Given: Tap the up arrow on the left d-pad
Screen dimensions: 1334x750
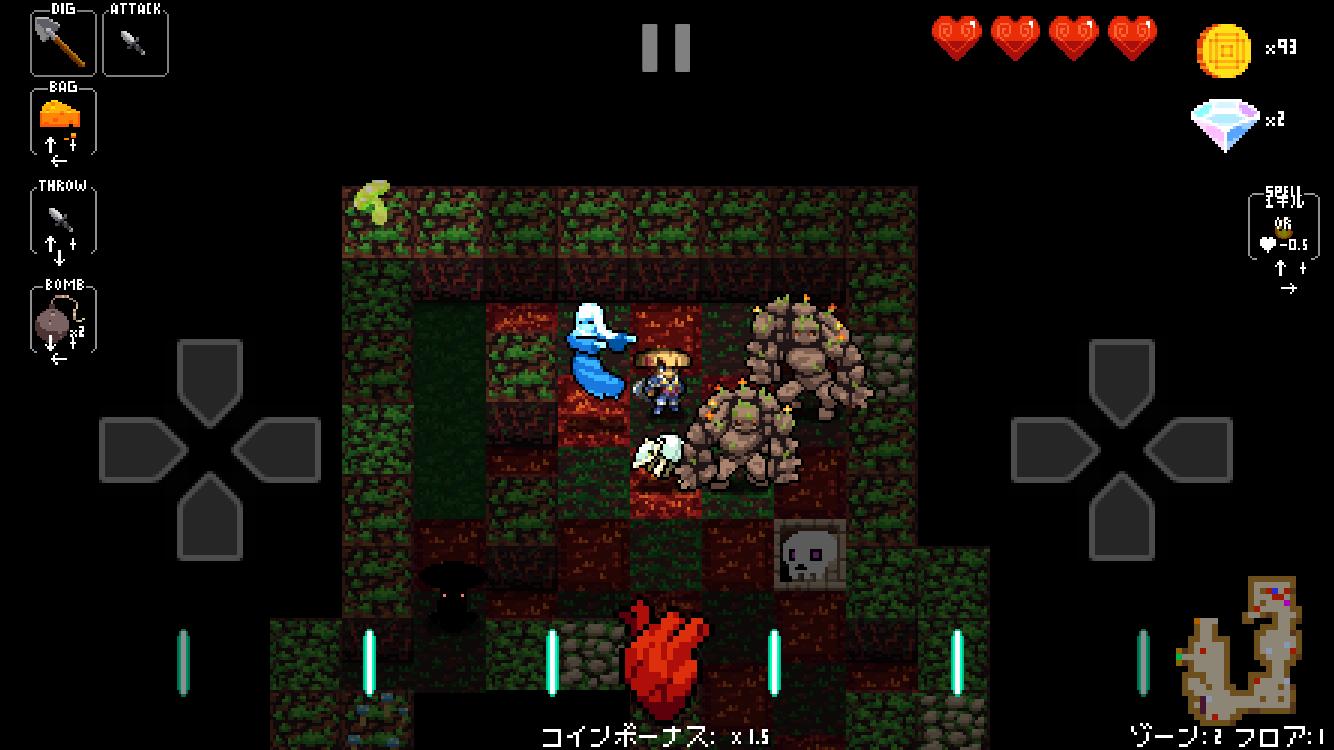Looking at the screenshot, I should pyautogui.click(x=210, y=380).
